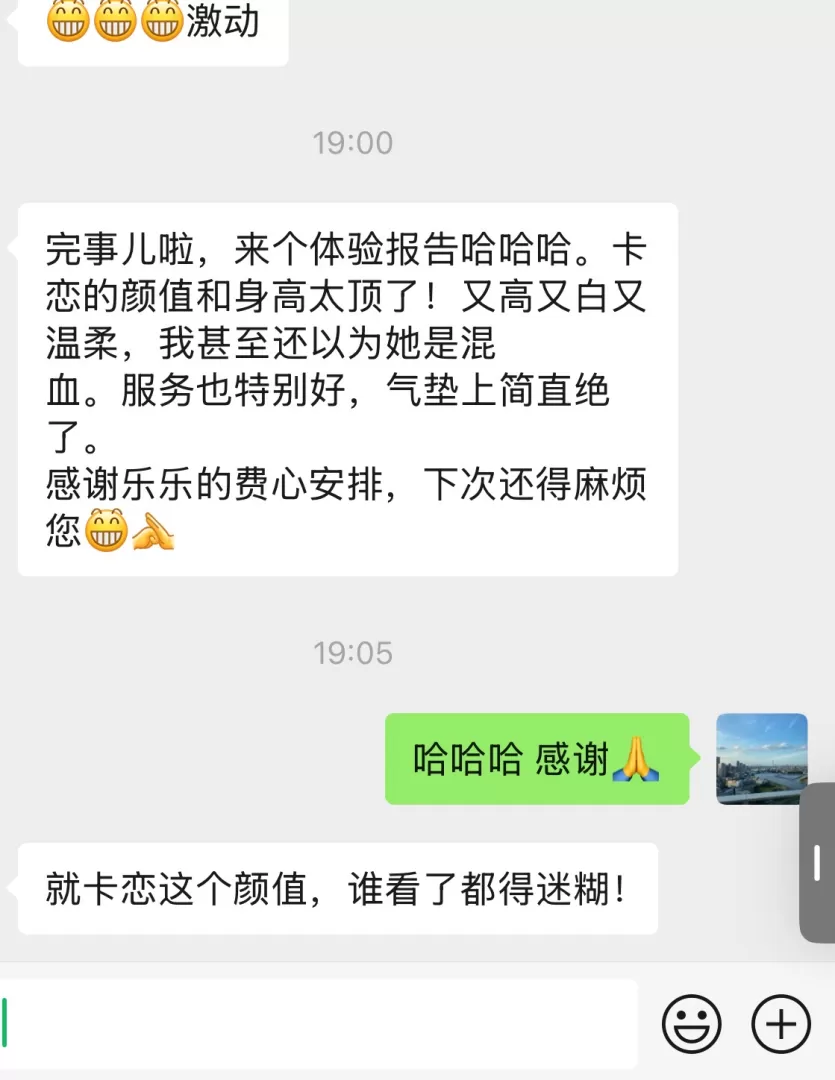Tap the message input field
The image size is (835, 1080).
(320, 1023)
